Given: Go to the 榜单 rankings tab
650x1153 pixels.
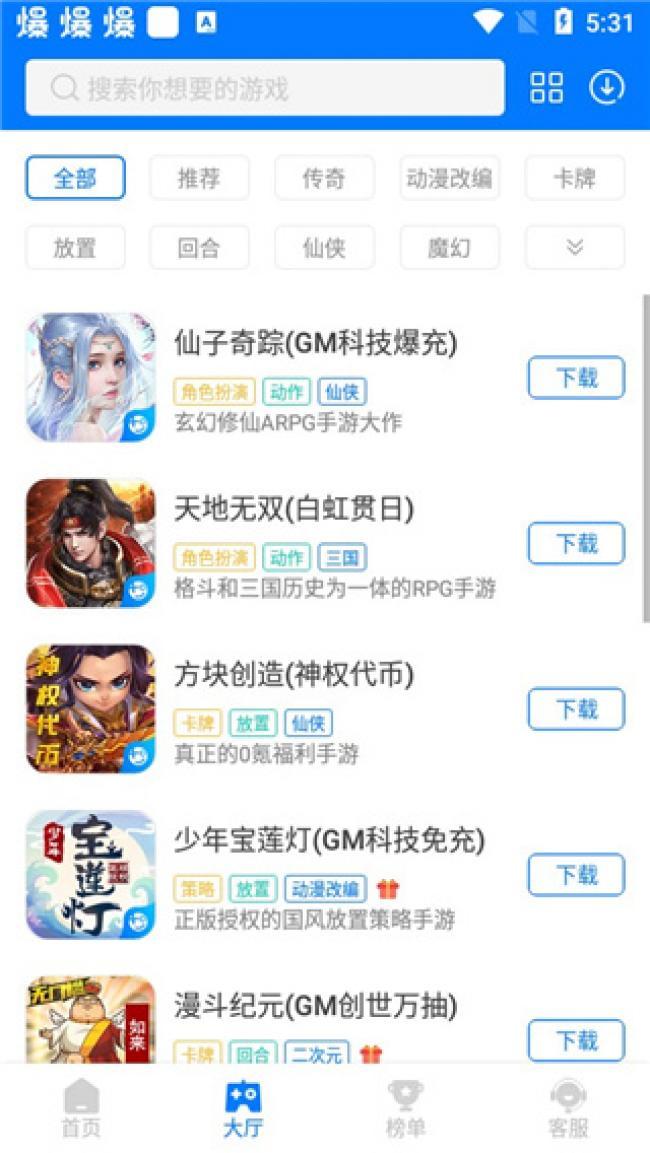Looking at the screenshot, I should pyautogui.click(x=405, y=1109).
